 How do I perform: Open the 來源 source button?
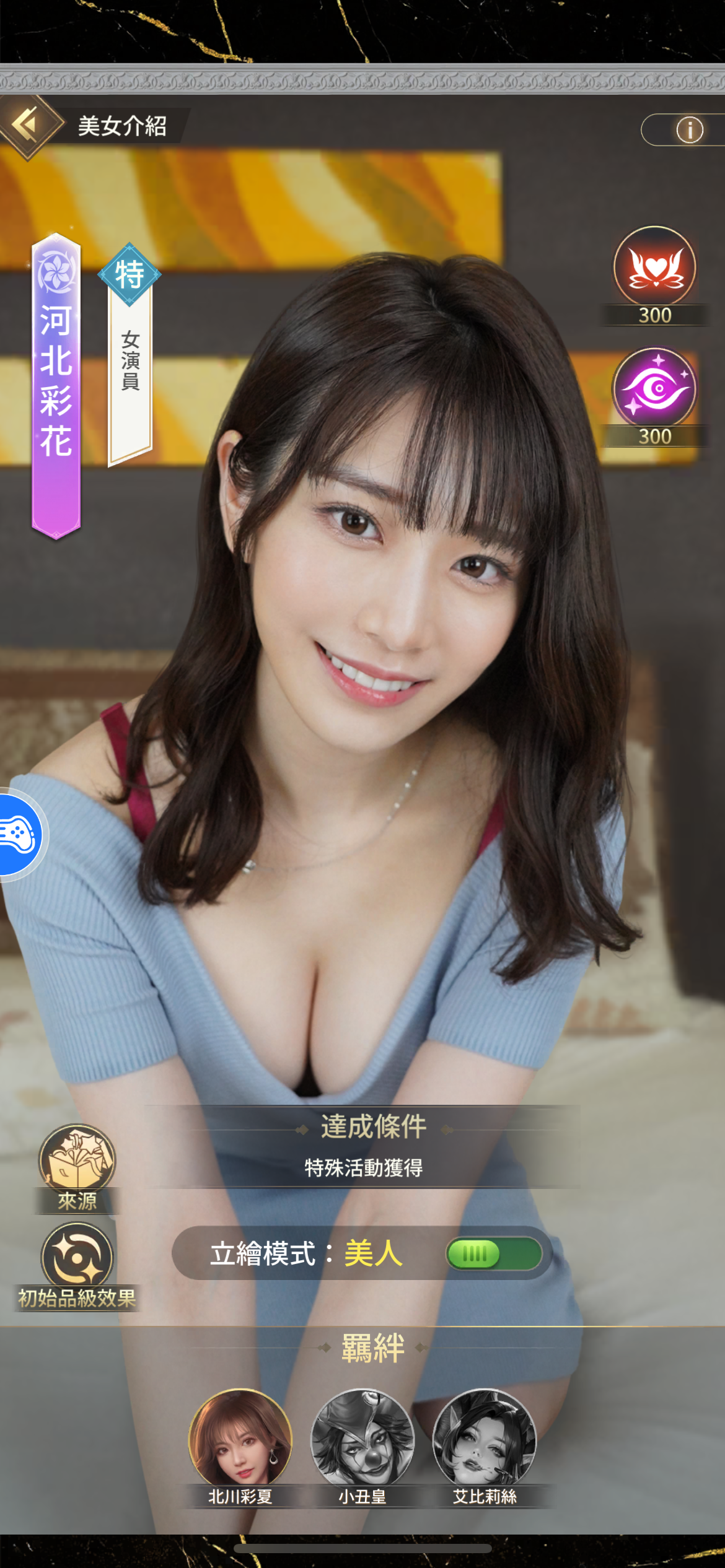point(77,1168)
